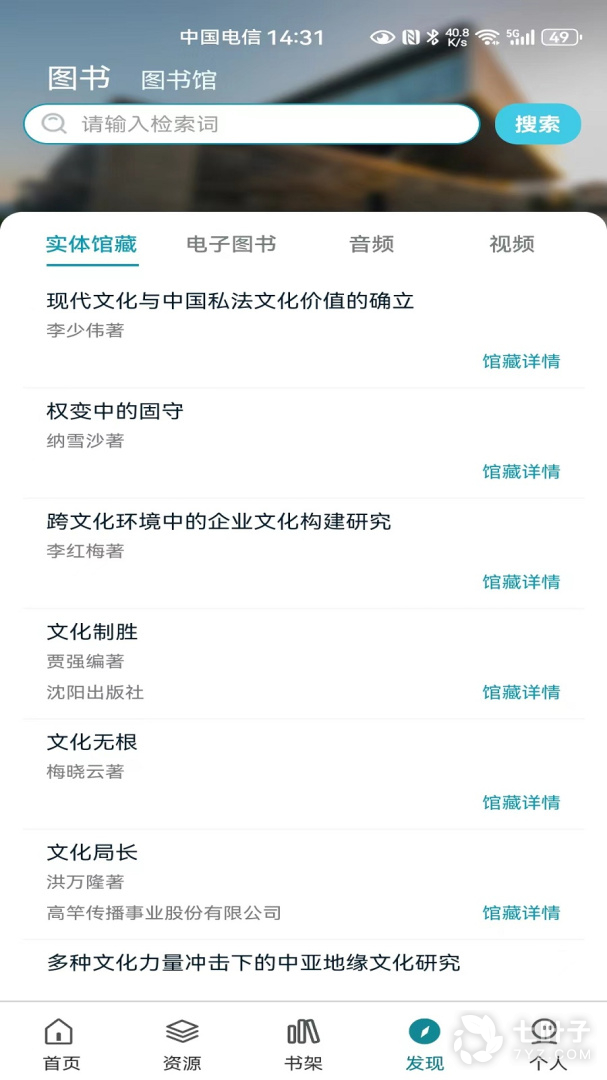Tap the 搜索 button
This screenshot has height=1080, width=607.
pyautogui.click(x=537, y=124)
